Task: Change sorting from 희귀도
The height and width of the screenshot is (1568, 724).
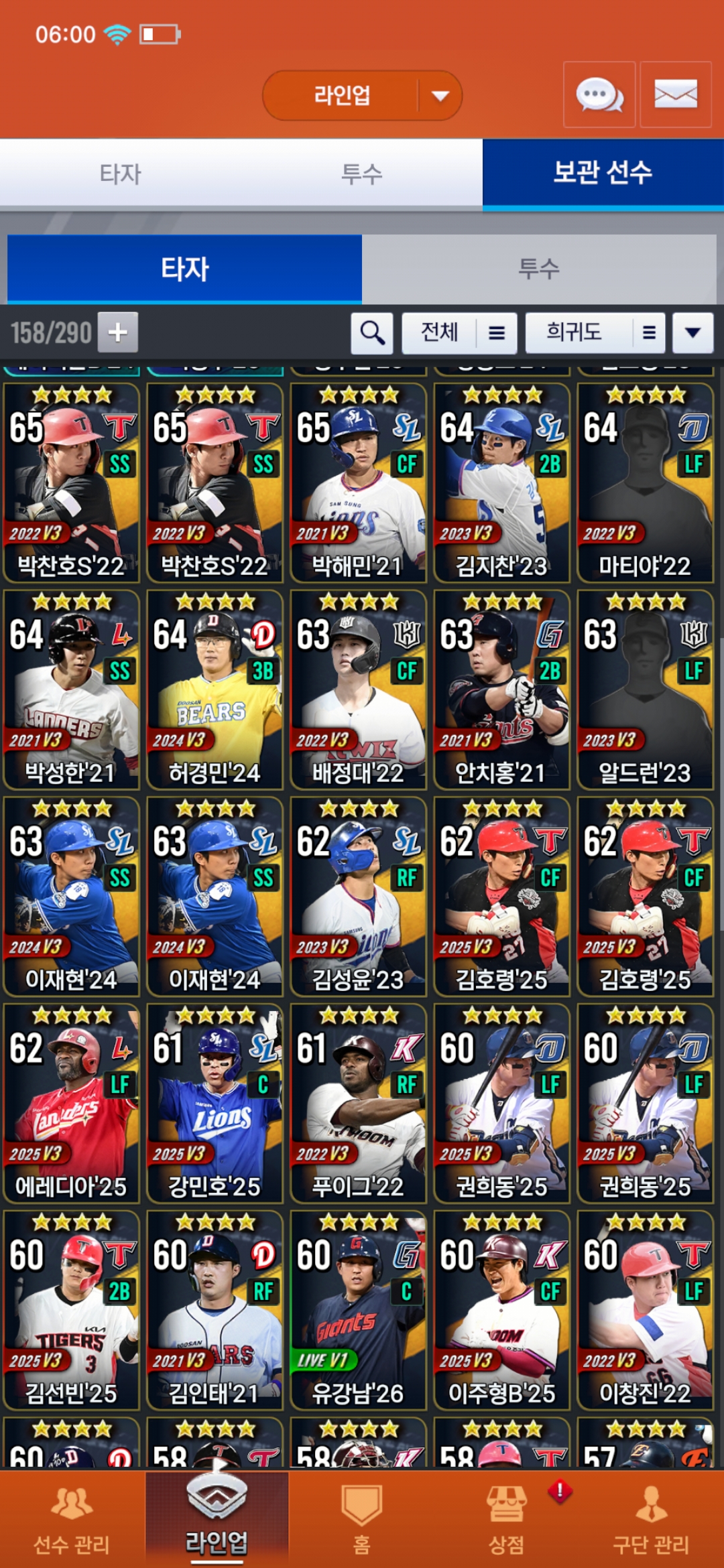Action: coord(595,332)
